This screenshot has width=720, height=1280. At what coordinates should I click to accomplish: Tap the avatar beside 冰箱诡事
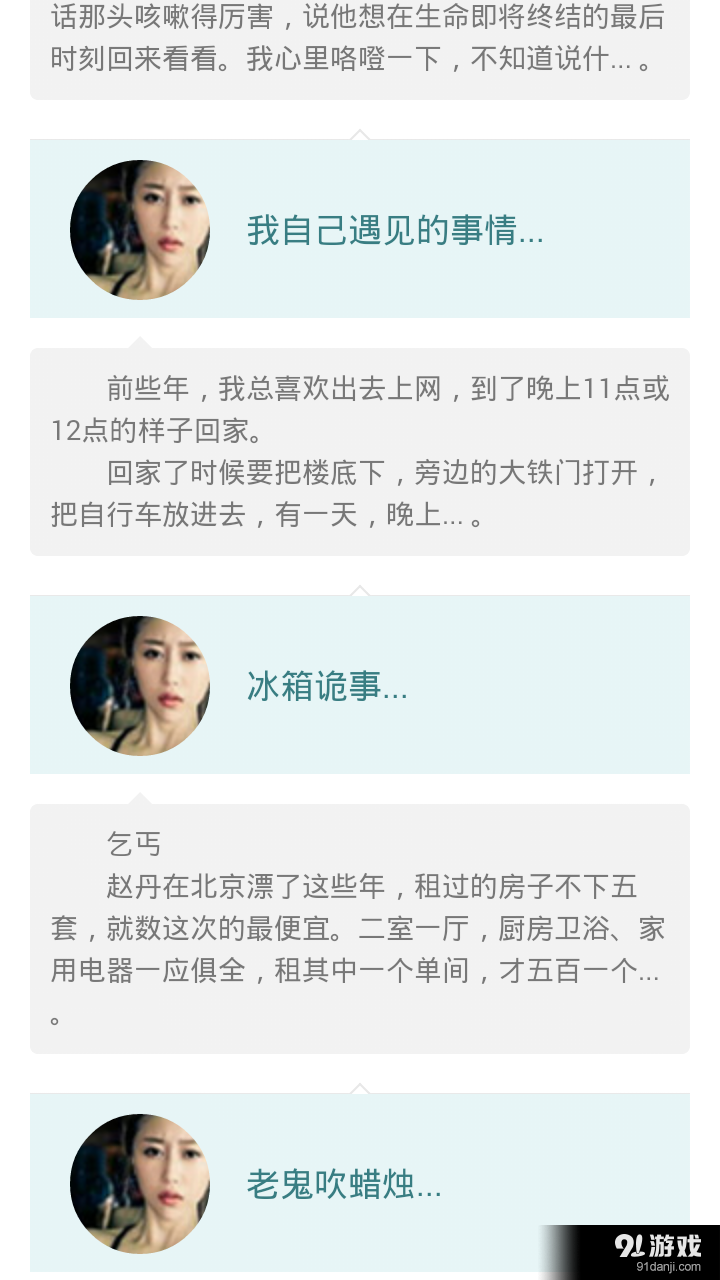click(x=140, y=686)
